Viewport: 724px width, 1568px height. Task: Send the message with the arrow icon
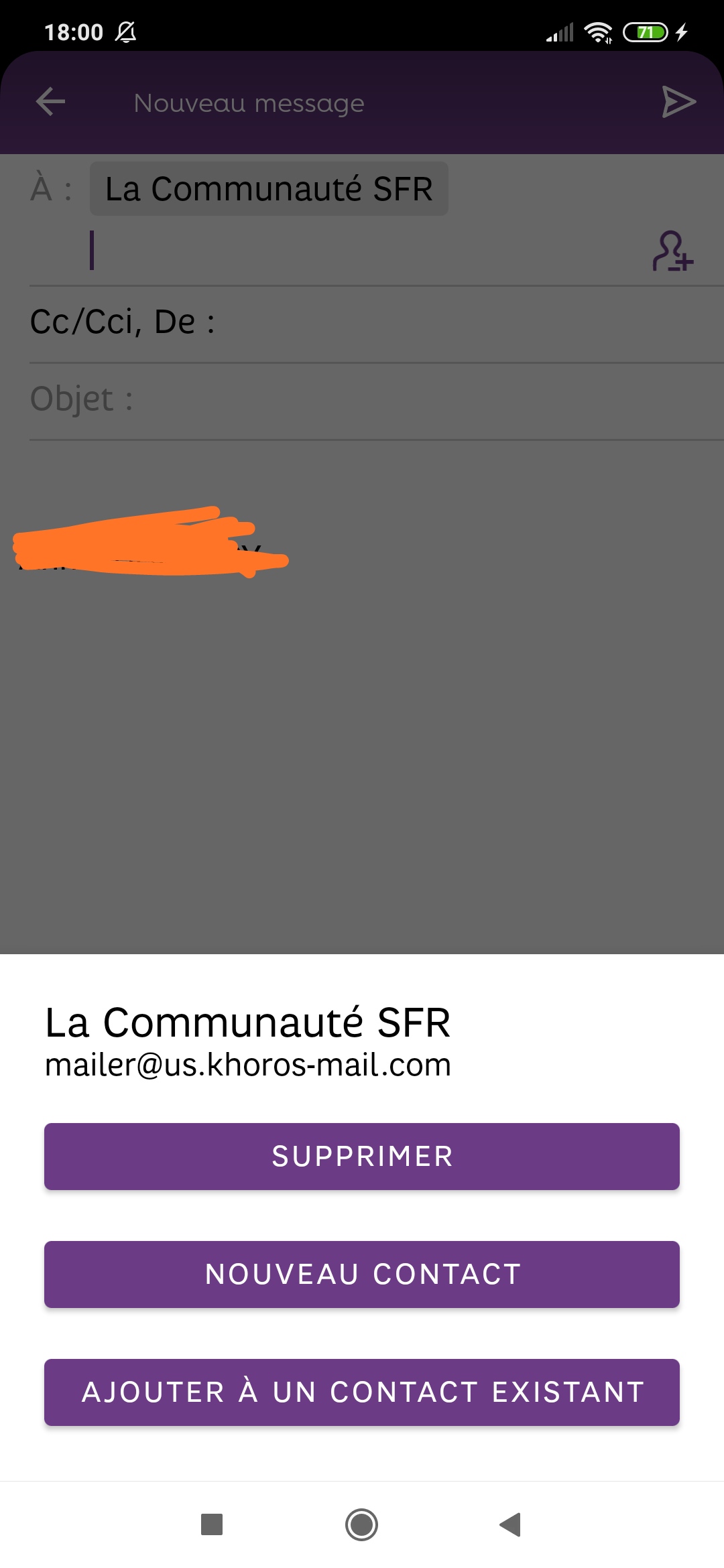(x=678, y=103)
